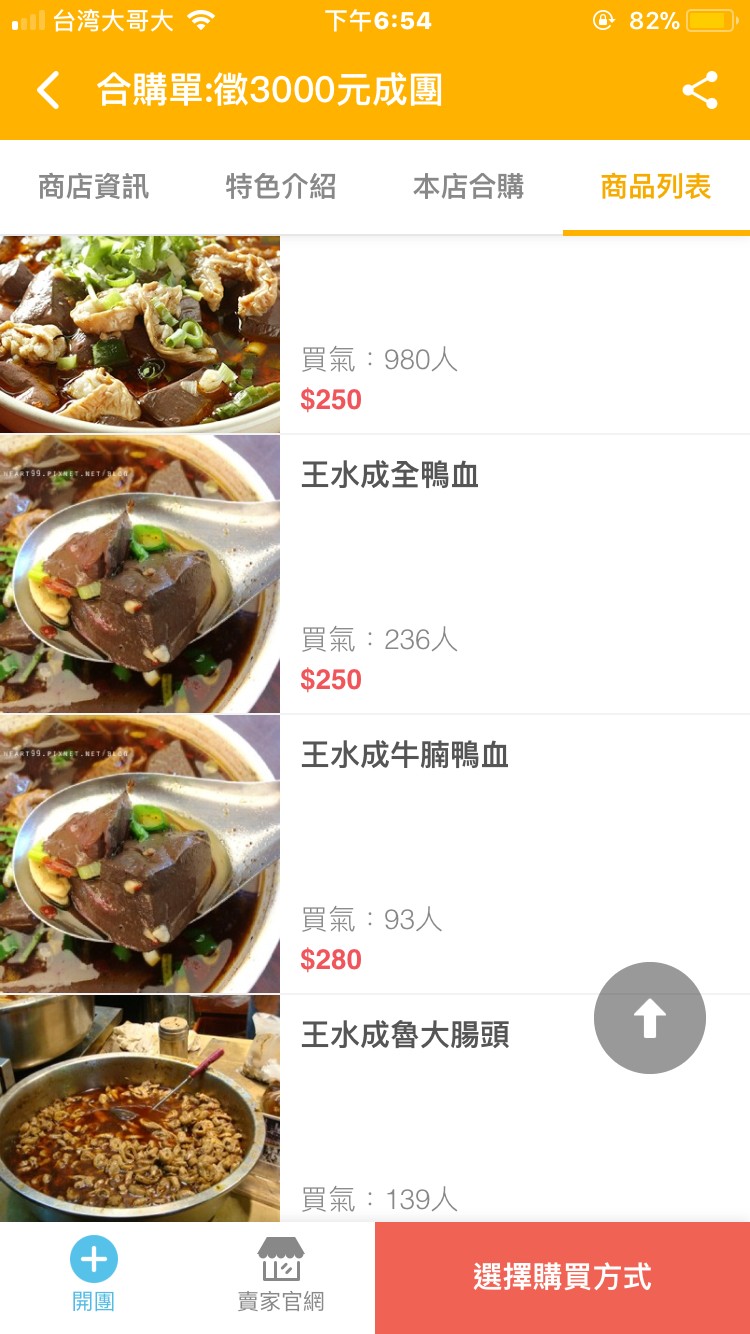The height and width of the screenshot is (1334, 750).
Task: Switch to the 商店資訊 tab
Action: pyautogui.click(x=93, y=187)
